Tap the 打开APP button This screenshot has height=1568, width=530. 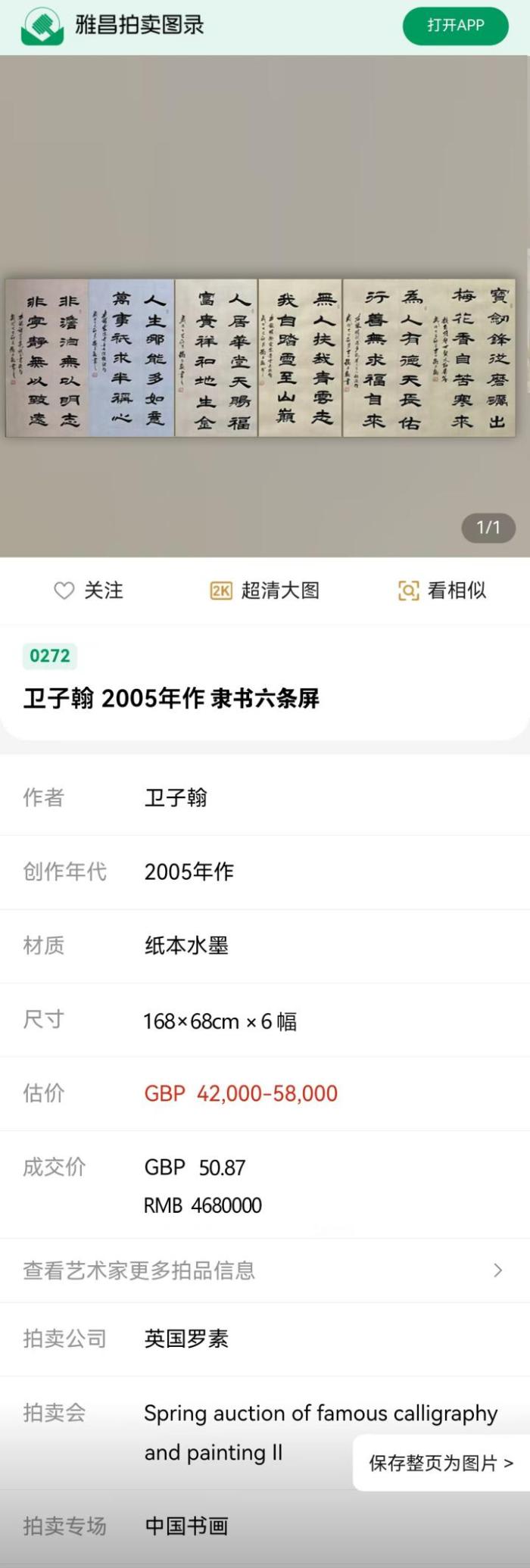(x=455, y=25)
